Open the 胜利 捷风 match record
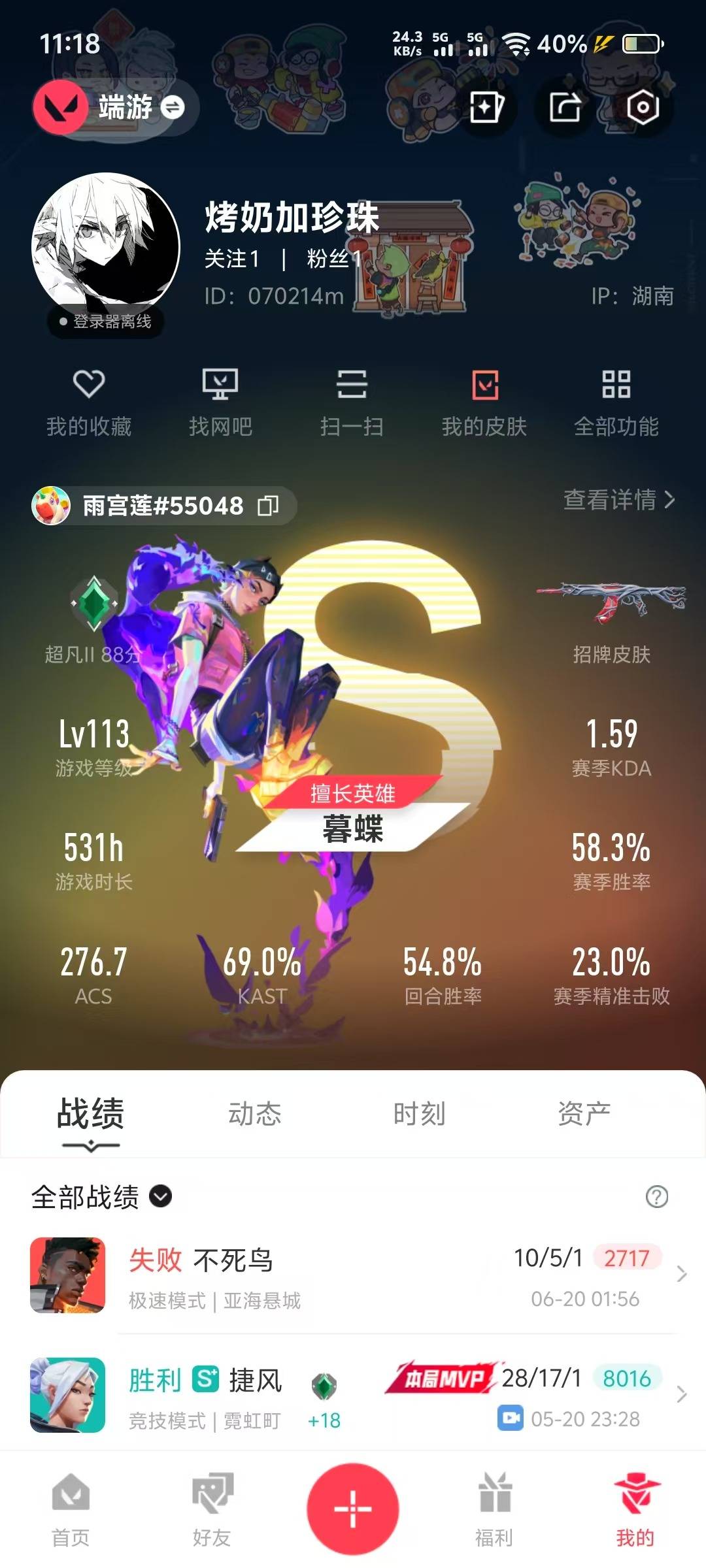This screenshot has width=706, height=1568. coord(353,1396)
